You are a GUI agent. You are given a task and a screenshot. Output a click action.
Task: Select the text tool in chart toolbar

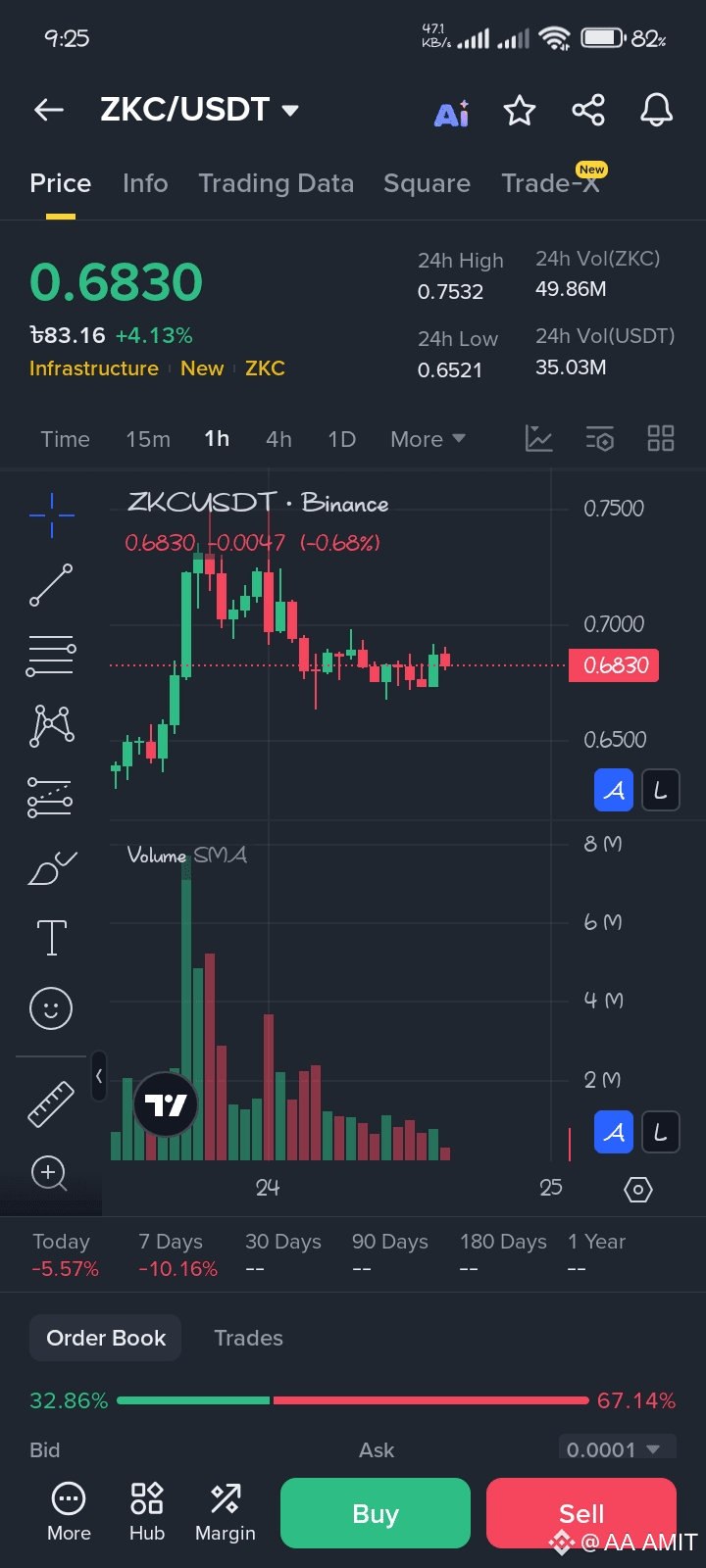click(x=51, y=937)
